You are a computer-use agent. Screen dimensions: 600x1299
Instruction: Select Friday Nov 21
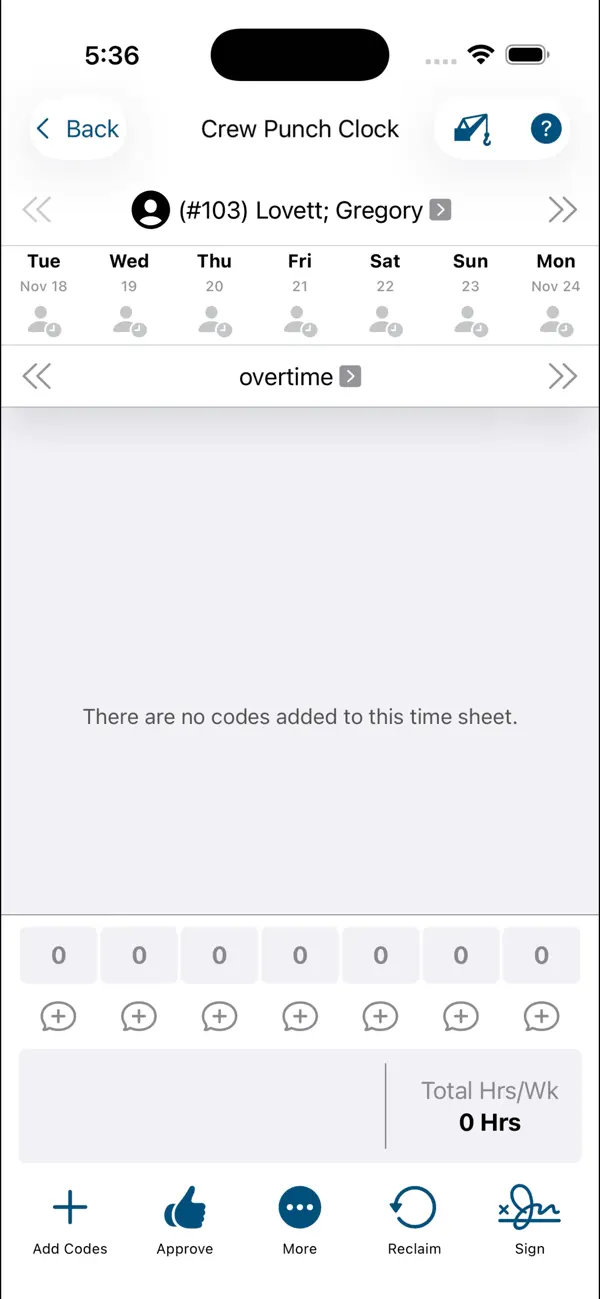point(300,293)
